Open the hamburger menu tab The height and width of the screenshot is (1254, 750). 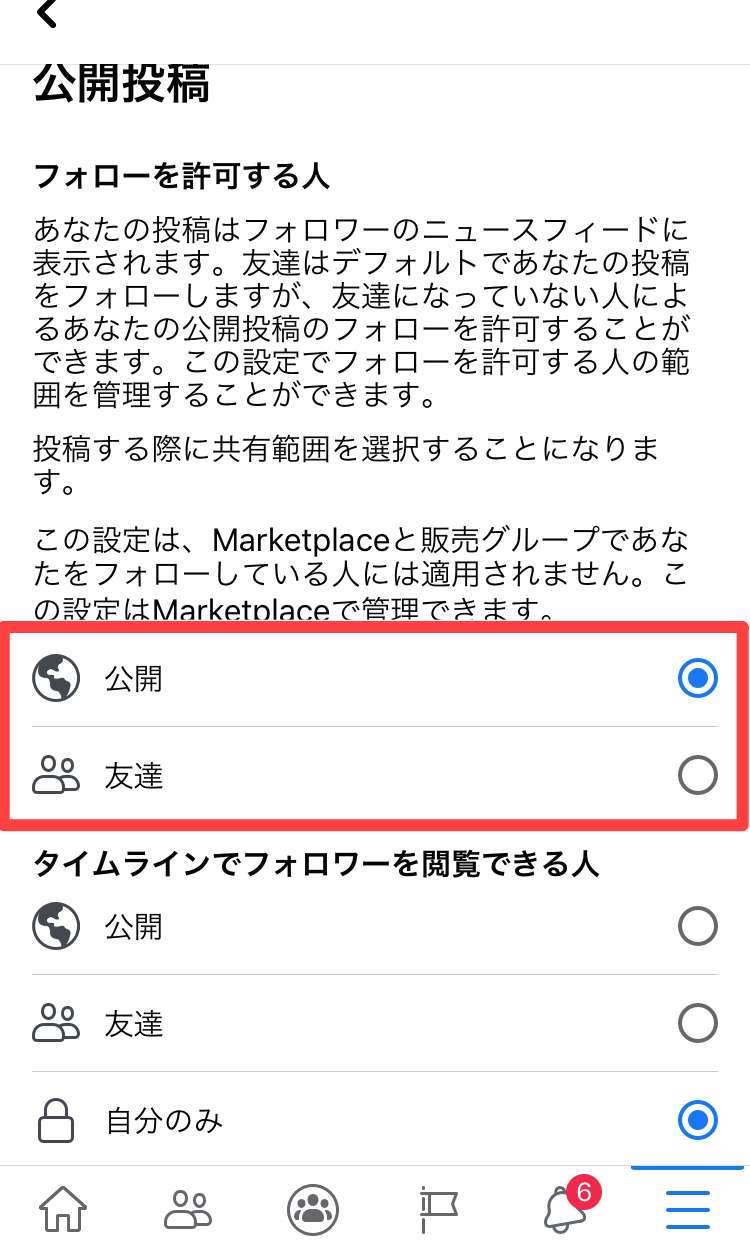point(688,1209)
